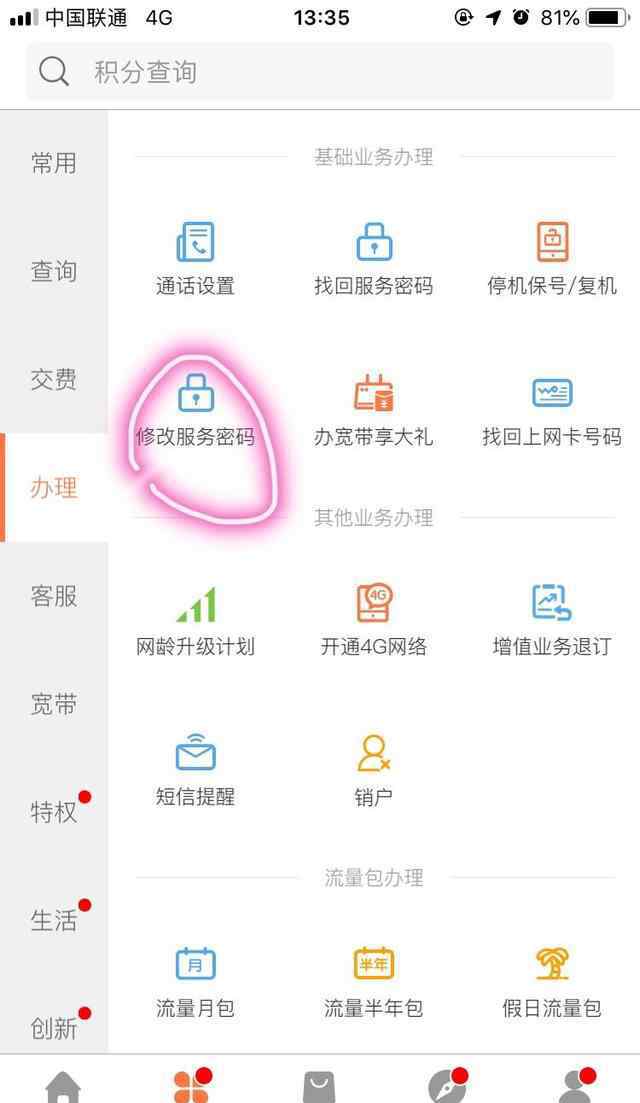Image resolution: width=640 pixels, height=1103 pixels.
Task: Open 找回上网卡号码
Action: click(x=552, y=410)
